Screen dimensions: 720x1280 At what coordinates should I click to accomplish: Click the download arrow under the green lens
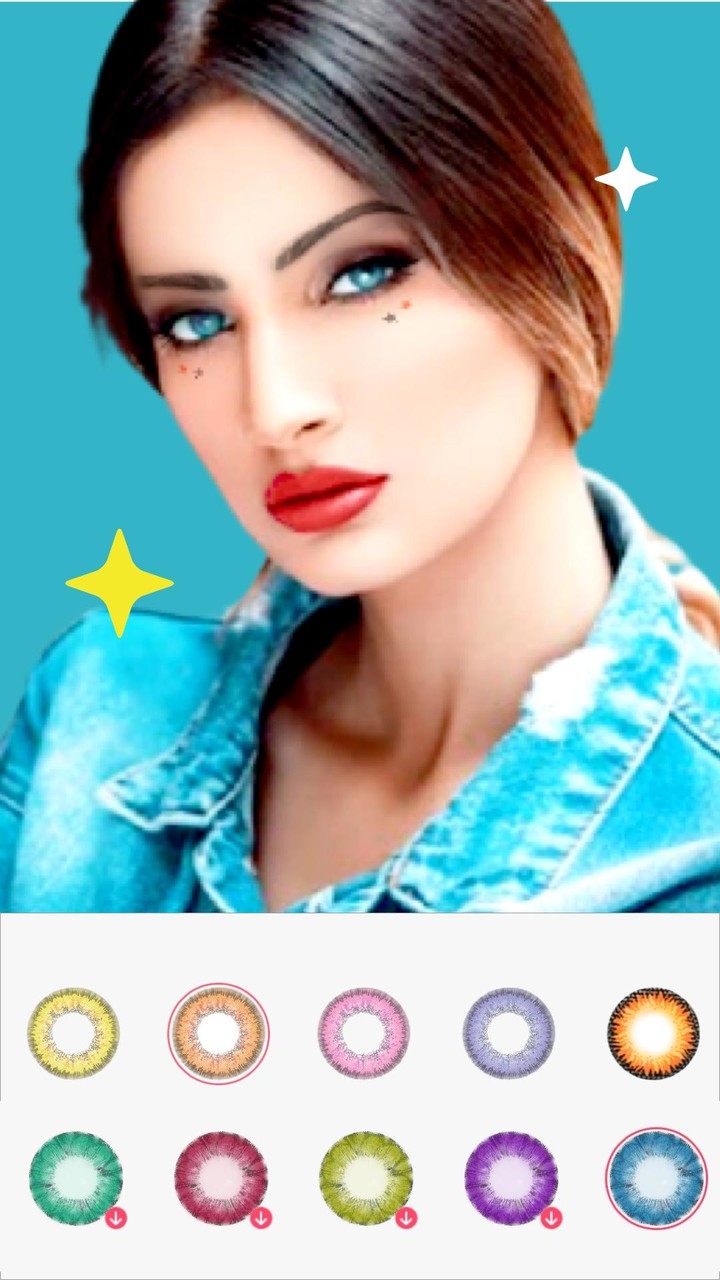click(117, 1217)
